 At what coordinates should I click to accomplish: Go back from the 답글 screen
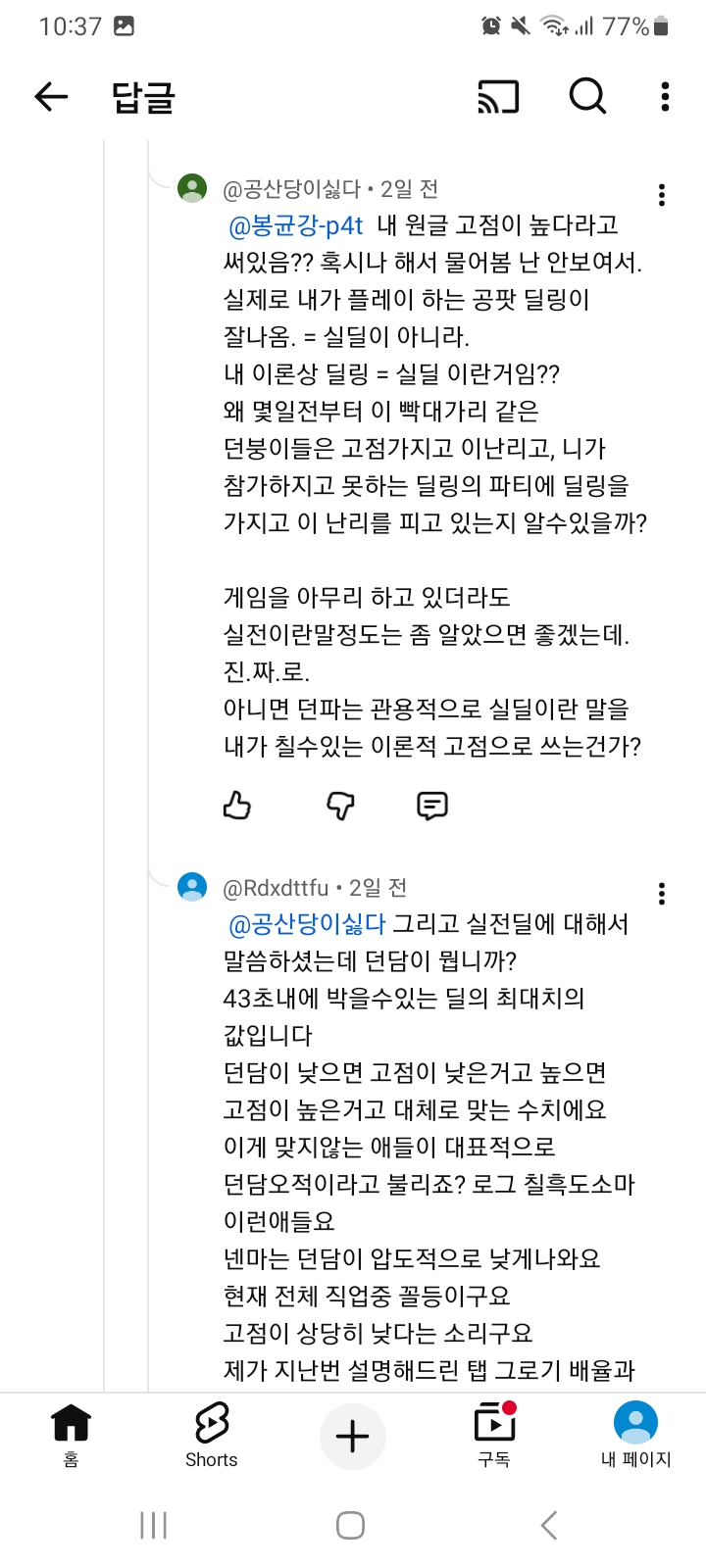51,96
